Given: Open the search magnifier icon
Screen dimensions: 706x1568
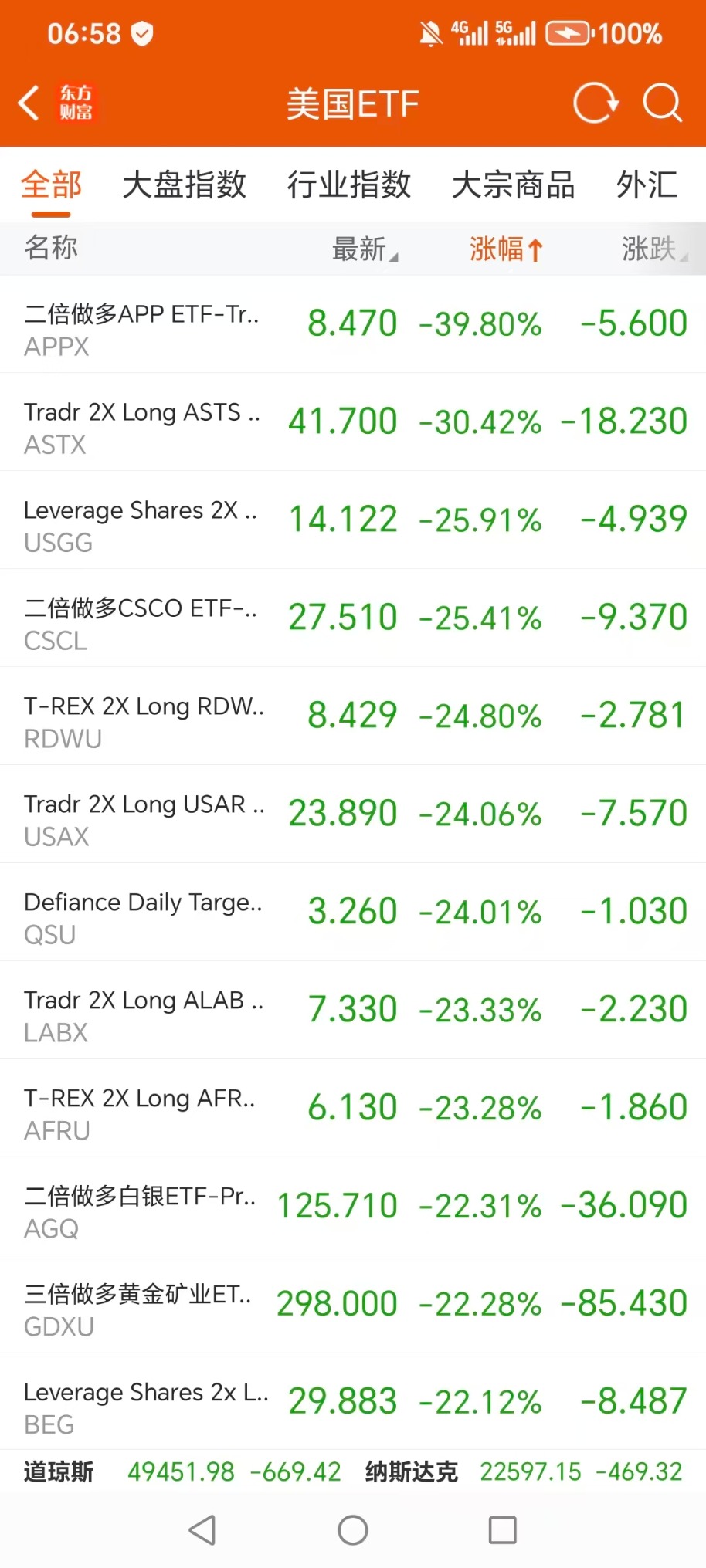Looking at the screenshot, I should pos(662,103).
